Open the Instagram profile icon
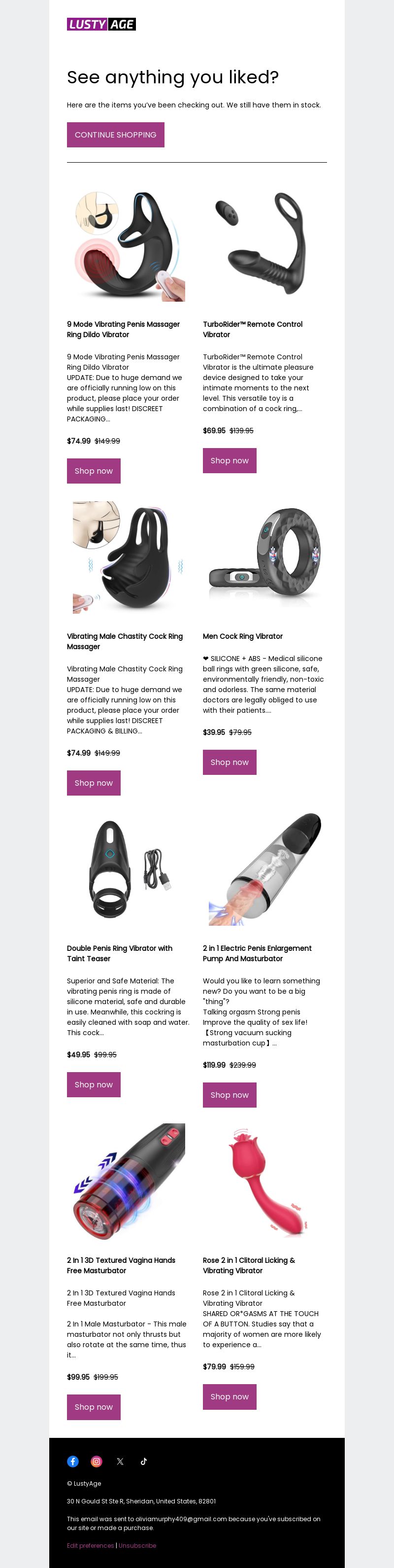 coord(97,1461)
